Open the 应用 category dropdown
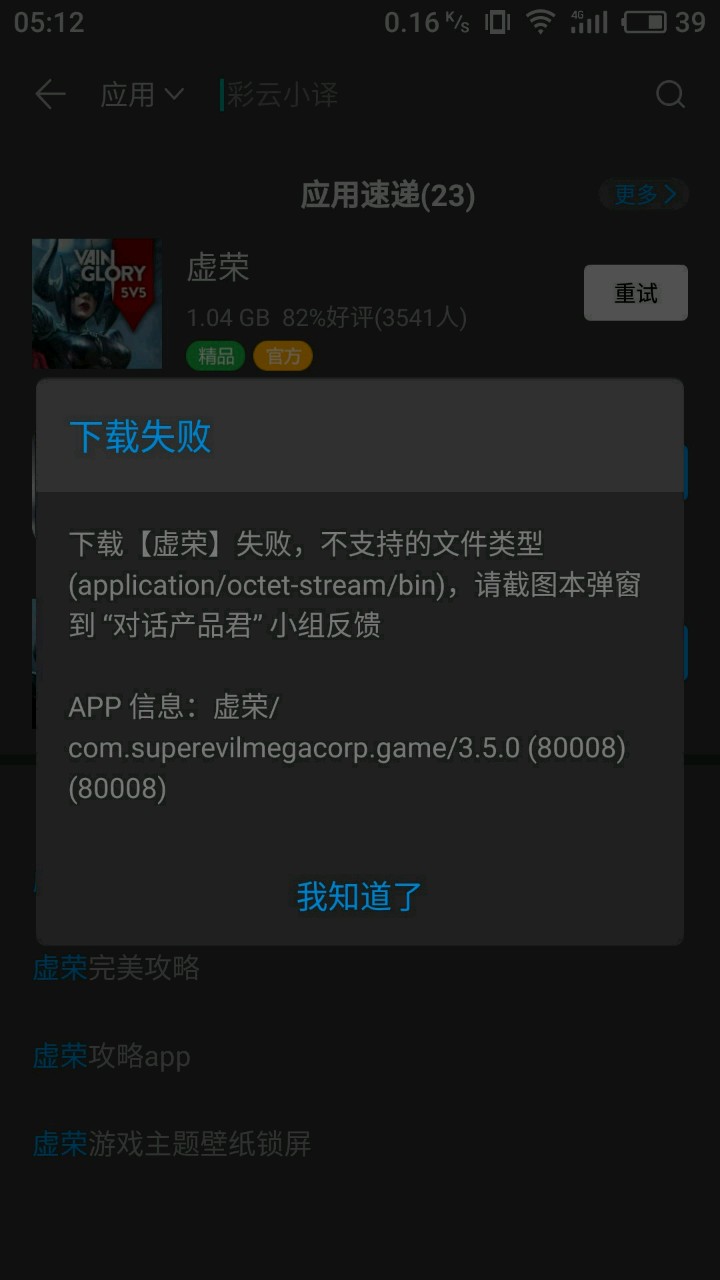The height and width of the screenshot is (1280, 720). tap(141, 95)
